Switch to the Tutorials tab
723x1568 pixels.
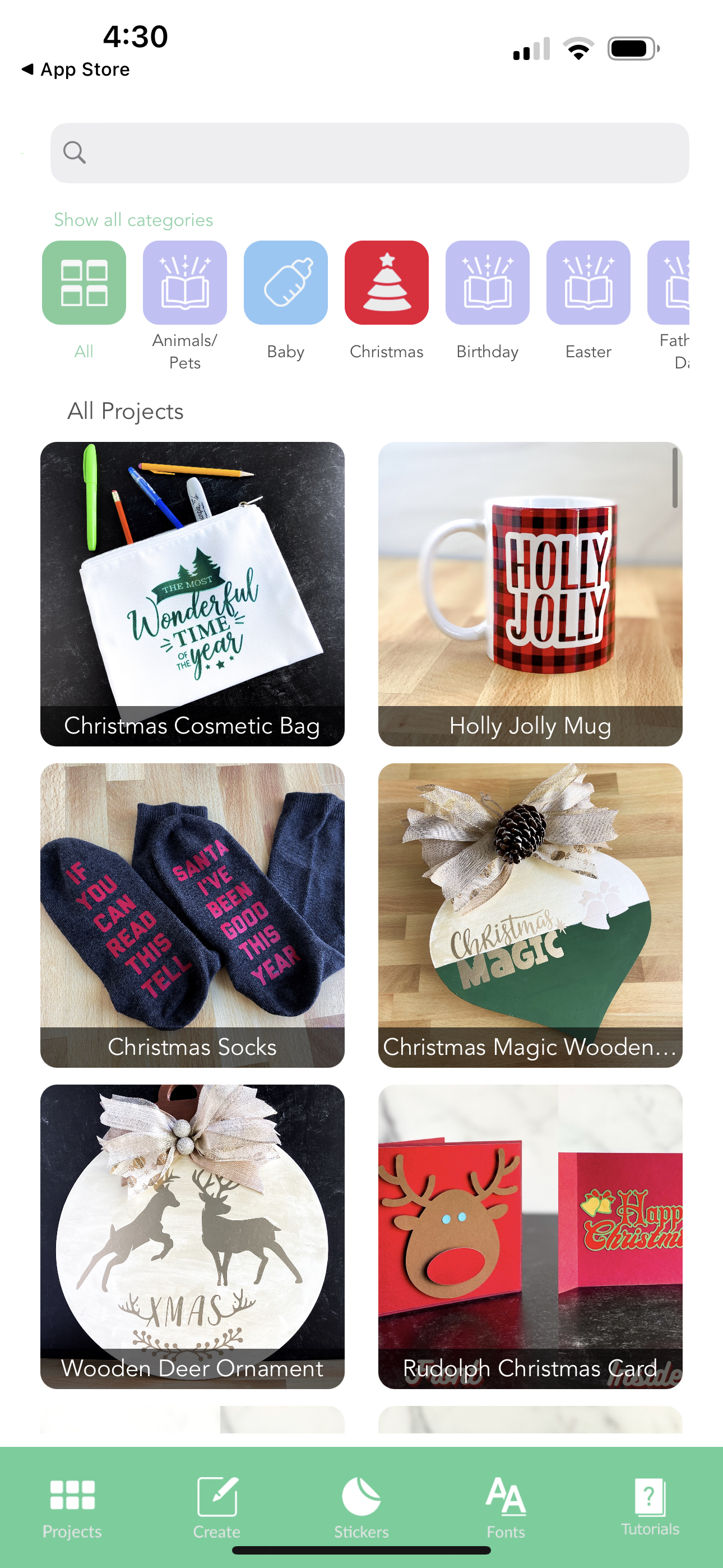point(650,1506)
